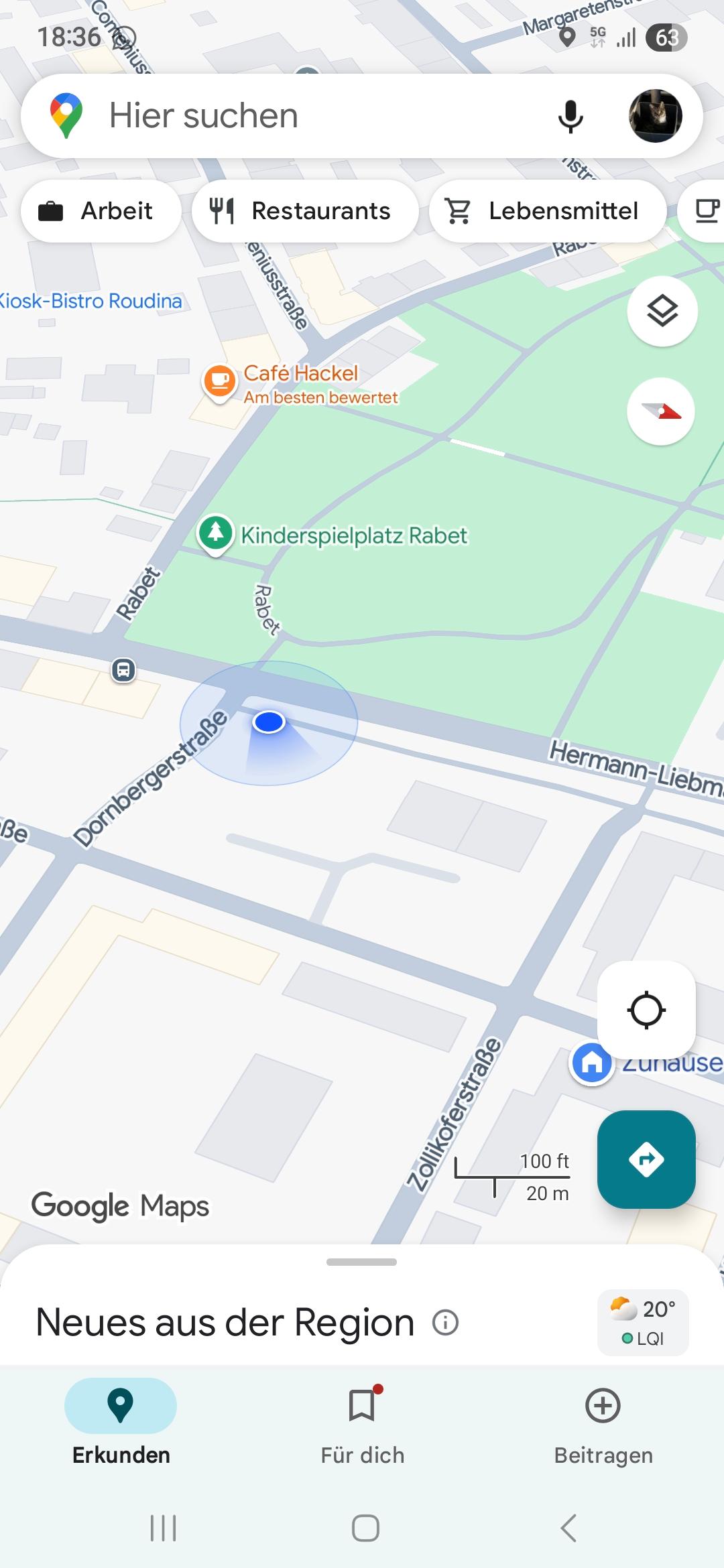Center map on my location
Viewport: 724px width, 1568px height.
(646, 1010)
